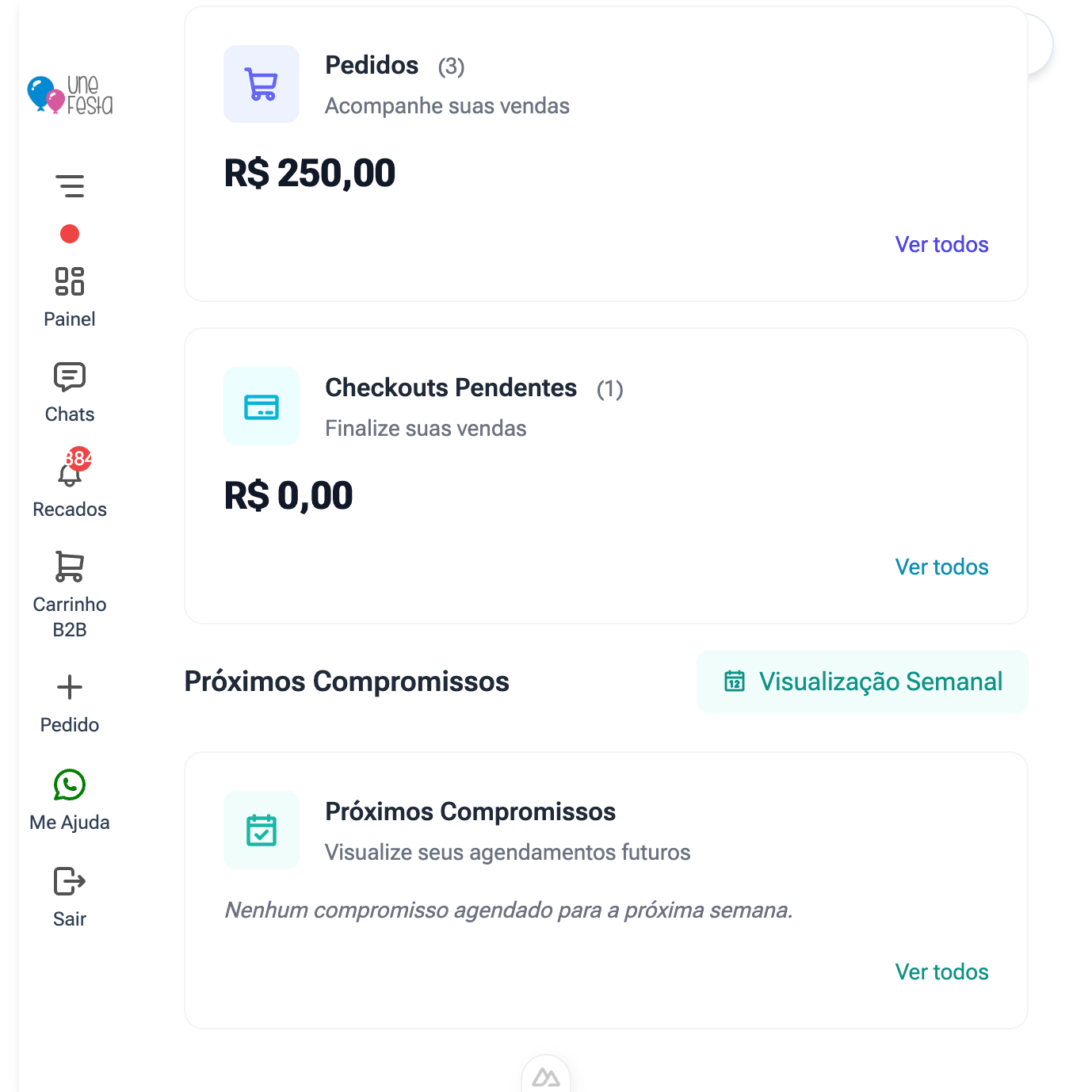
Task: View all Checkouts Pendentes
Action: (941, 567)
